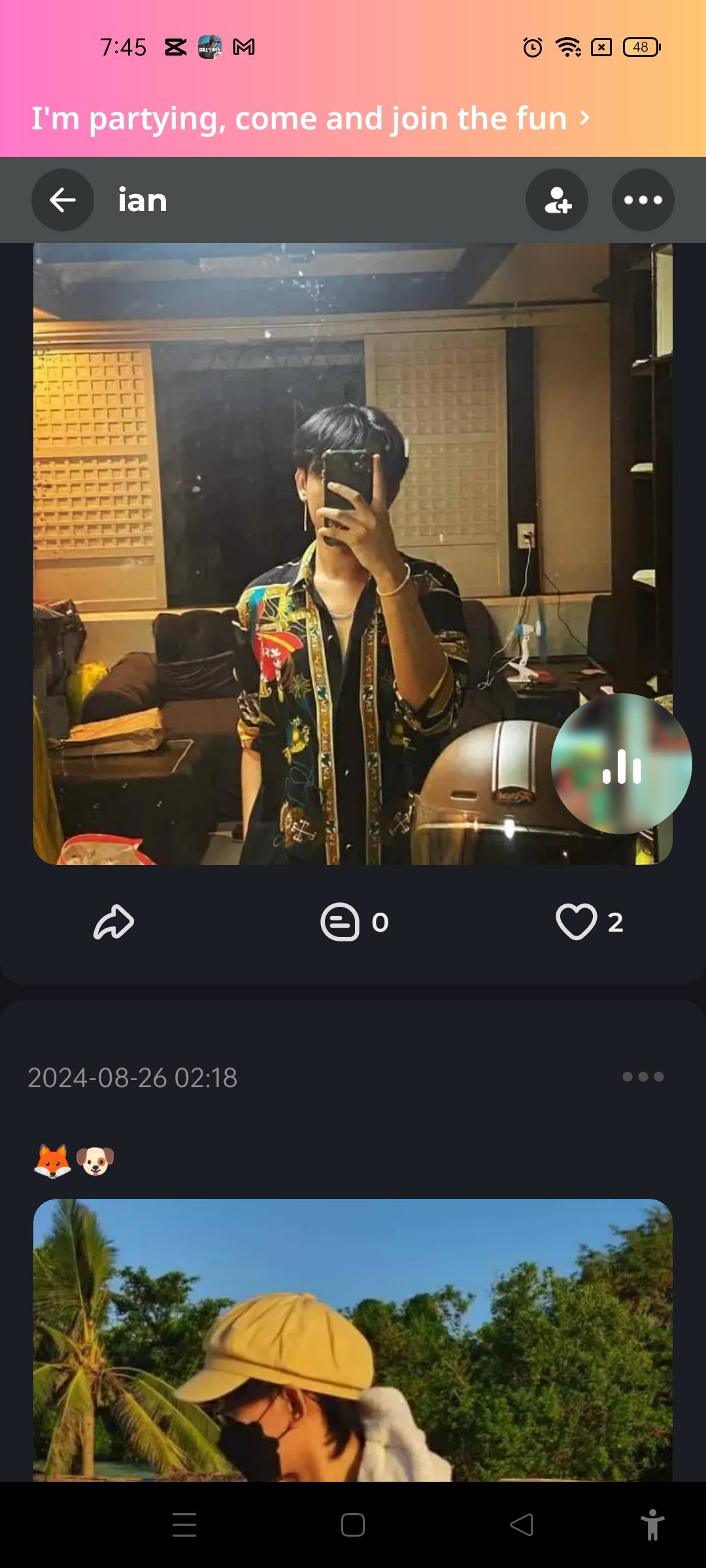
Task: Go to the phone home screen
Action: coord(353,1525)
